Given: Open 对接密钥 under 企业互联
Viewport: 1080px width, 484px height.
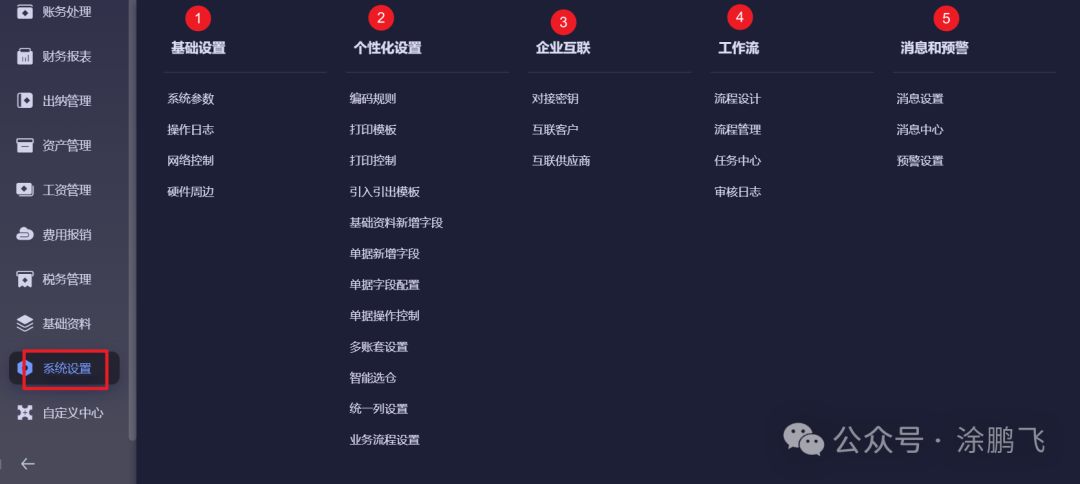Looking at the screenshot, I should (555, 99).
